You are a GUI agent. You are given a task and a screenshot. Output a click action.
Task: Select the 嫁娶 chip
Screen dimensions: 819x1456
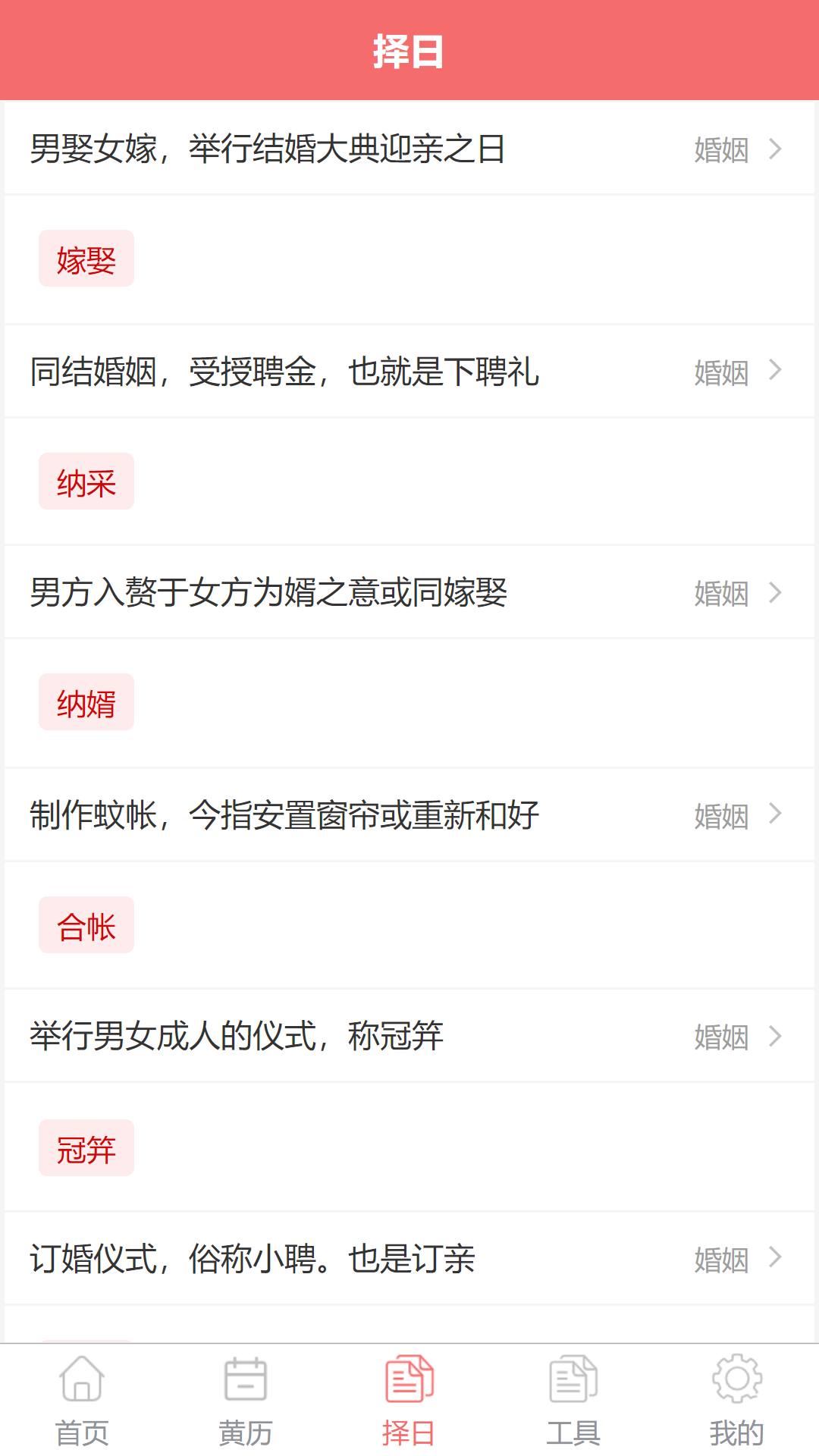coord(86,259)
